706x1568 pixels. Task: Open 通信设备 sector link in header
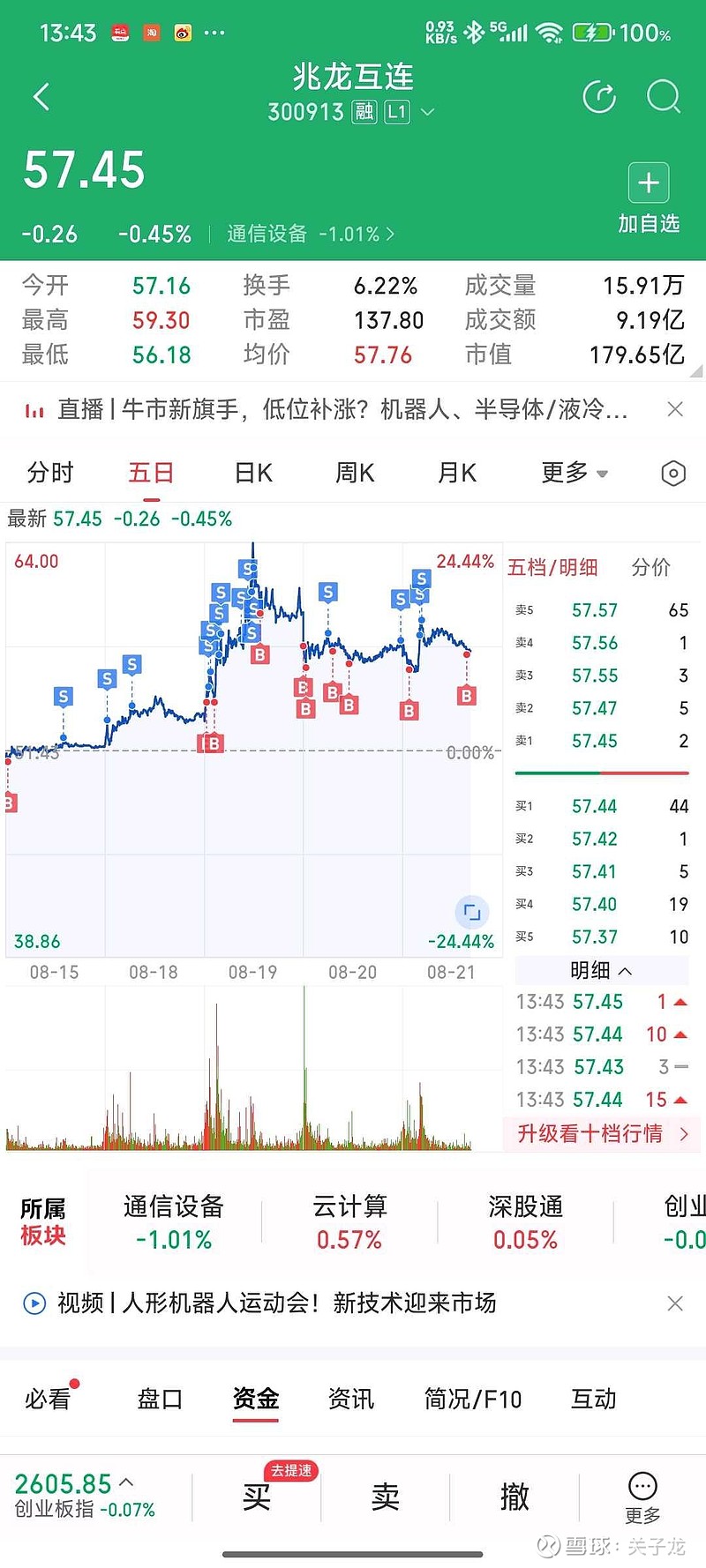pos(311,234)
